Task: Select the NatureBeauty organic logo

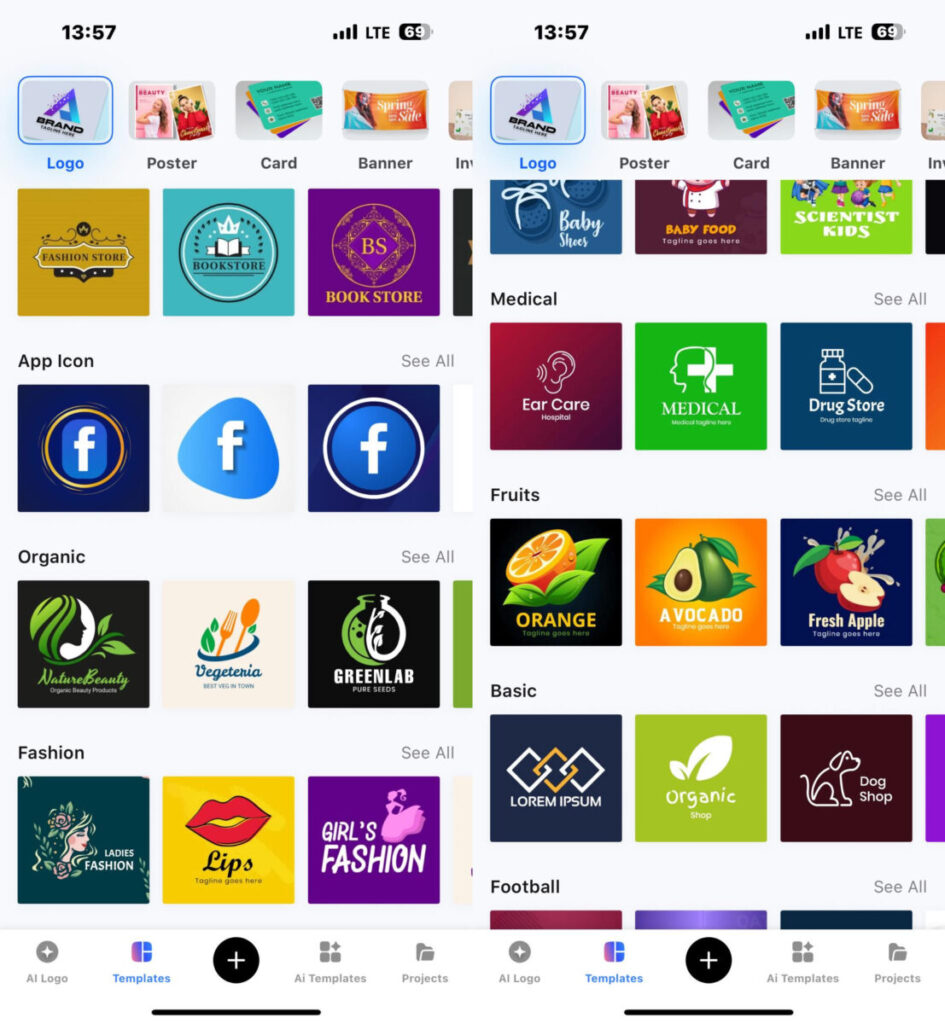Action: coord(83,644)
